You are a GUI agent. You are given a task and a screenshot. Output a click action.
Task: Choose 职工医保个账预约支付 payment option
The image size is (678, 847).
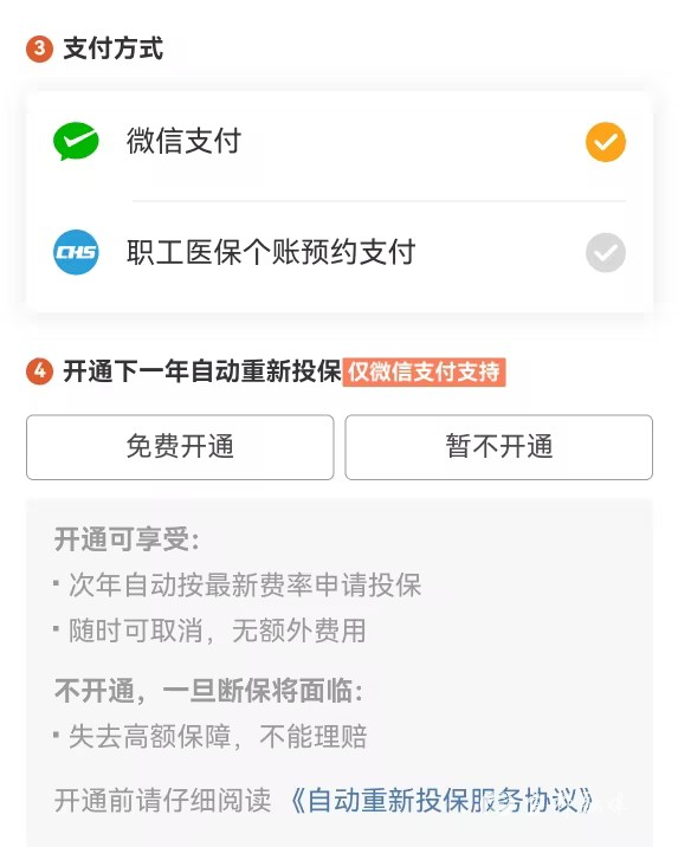click(x=338, y=252)
